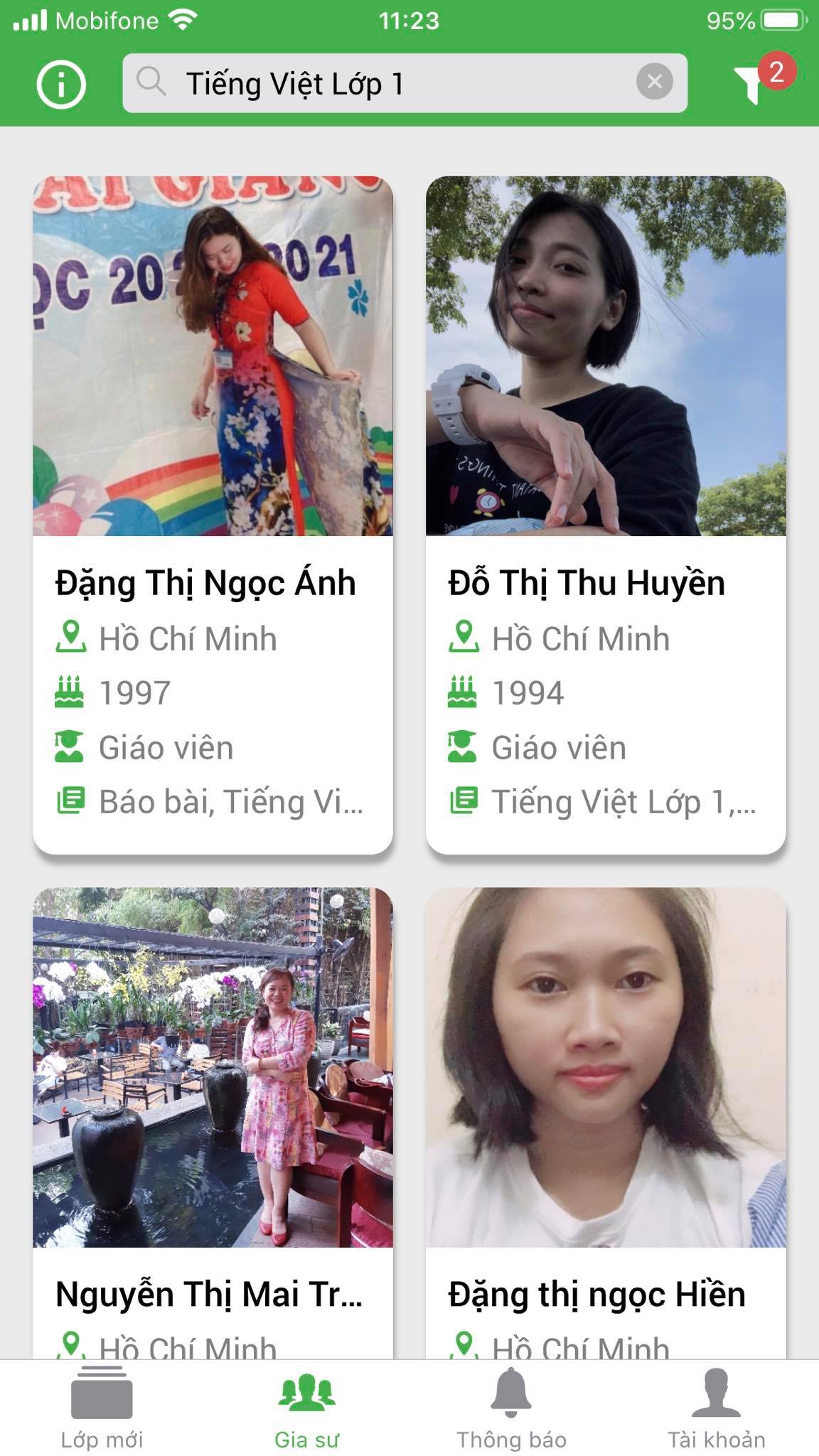Image resolution: width=819 pixels, height=1456 pixels.
Task: Tap the info icon in the top bar
Action: coord(60,84)
